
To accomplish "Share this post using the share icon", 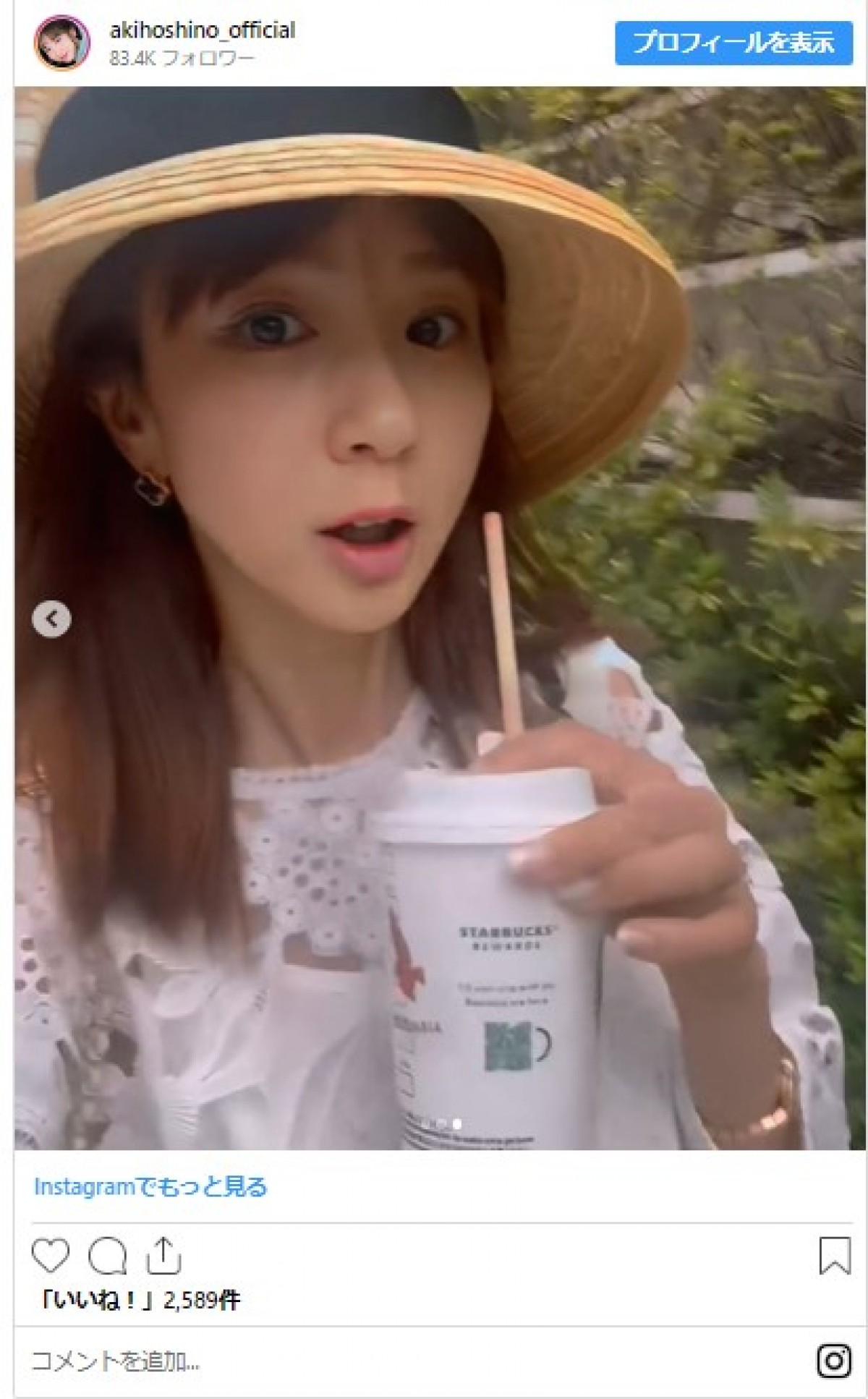I will point(163,1256).
